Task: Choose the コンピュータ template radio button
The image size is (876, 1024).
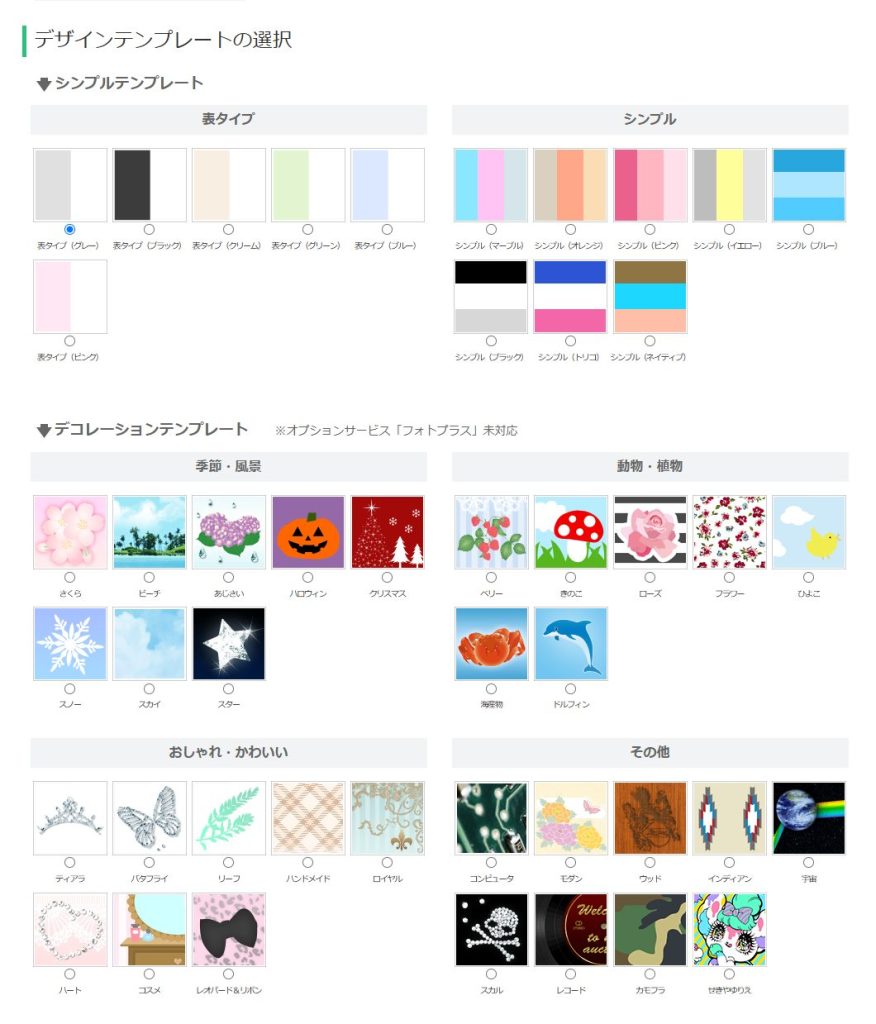Action: (x=491, y=862)
